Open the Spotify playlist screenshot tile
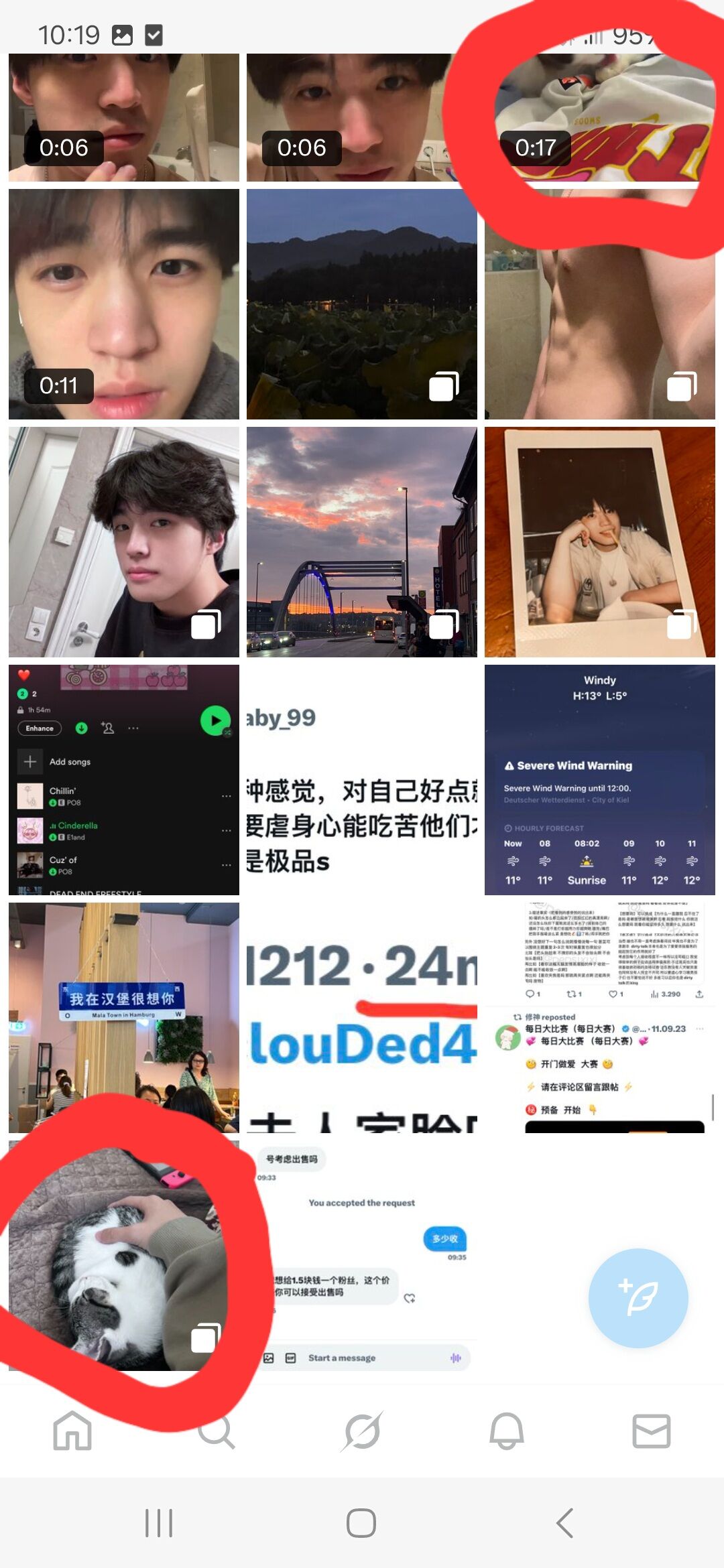724x1568 pixels. (x=124, y=779)
